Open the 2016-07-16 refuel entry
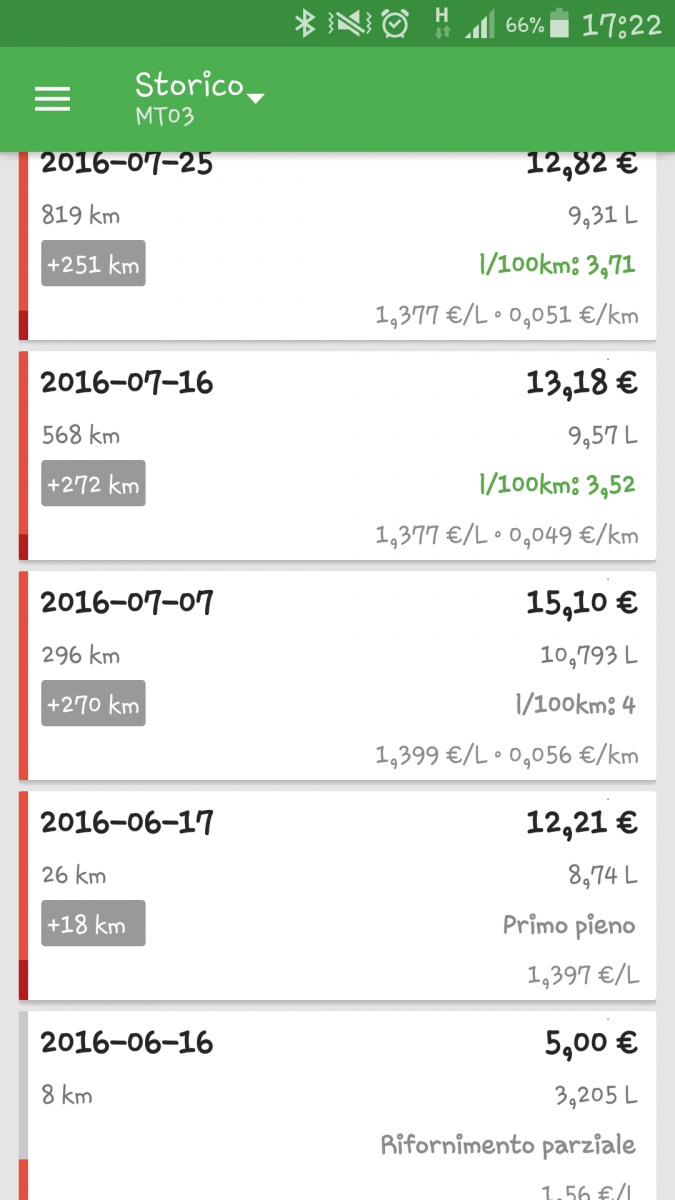 (337, 455)
